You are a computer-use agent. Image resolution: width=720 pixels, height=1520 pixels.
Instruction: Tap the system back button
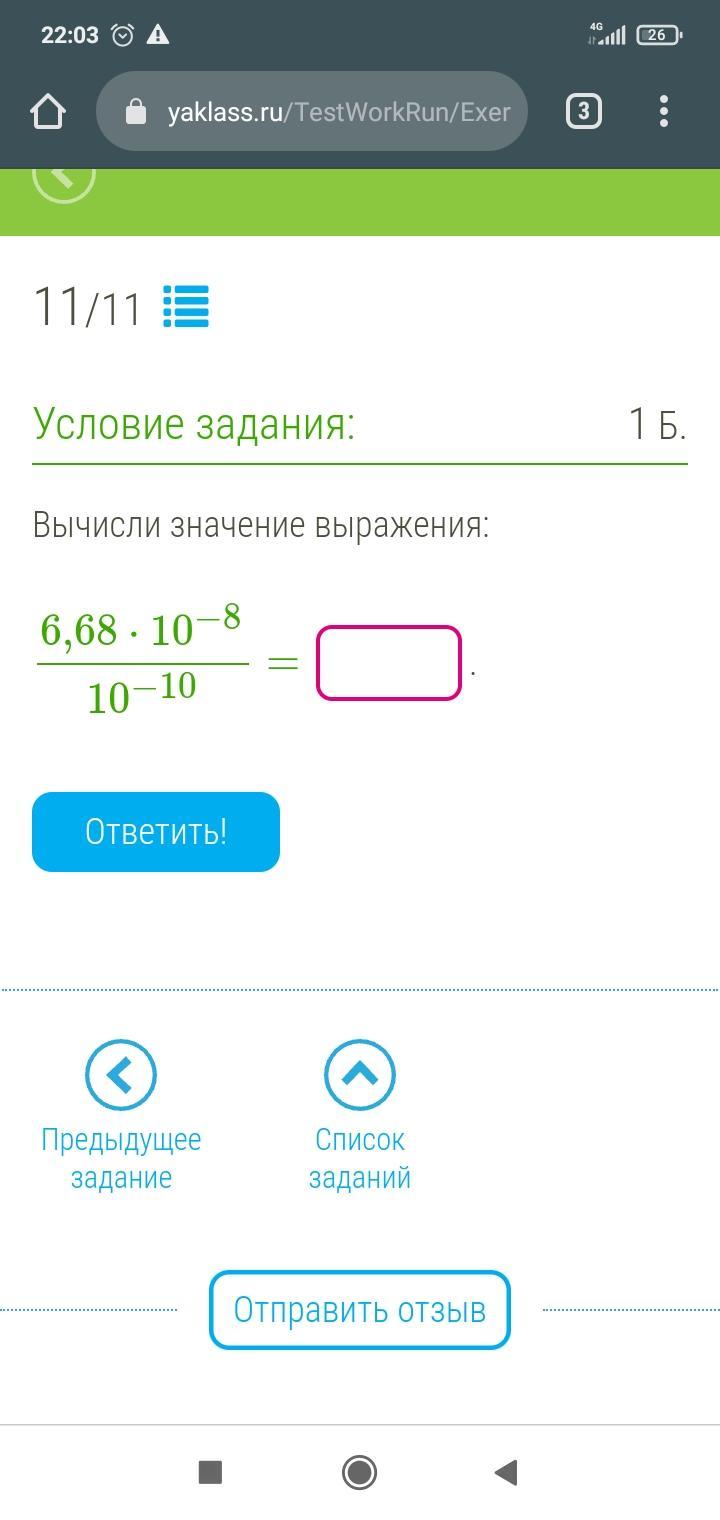coord(506,1472)
